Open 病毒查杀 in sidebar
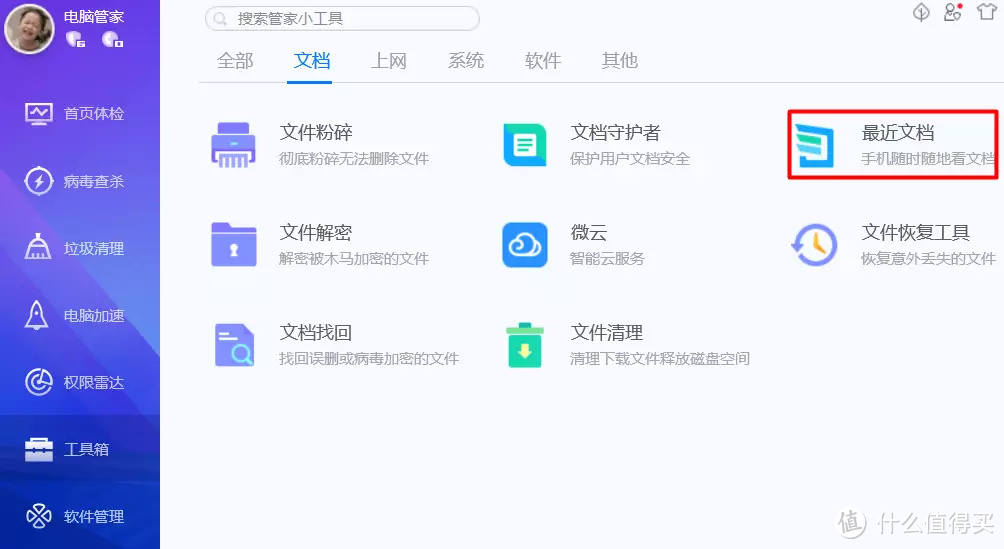Viewport: 1004px width, 549px height. [x=80, y=181]
